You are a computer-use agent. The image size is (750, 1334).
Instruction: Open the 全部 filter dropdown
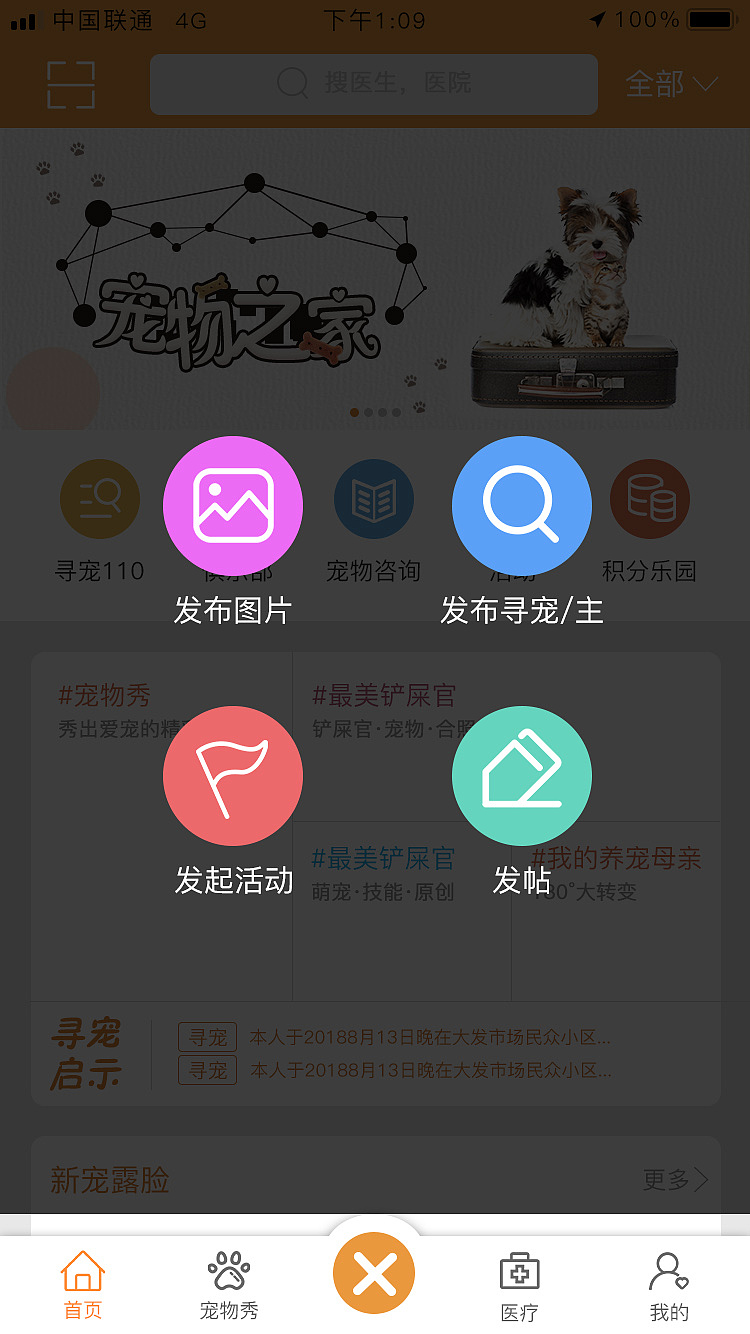tap(672, 84)
